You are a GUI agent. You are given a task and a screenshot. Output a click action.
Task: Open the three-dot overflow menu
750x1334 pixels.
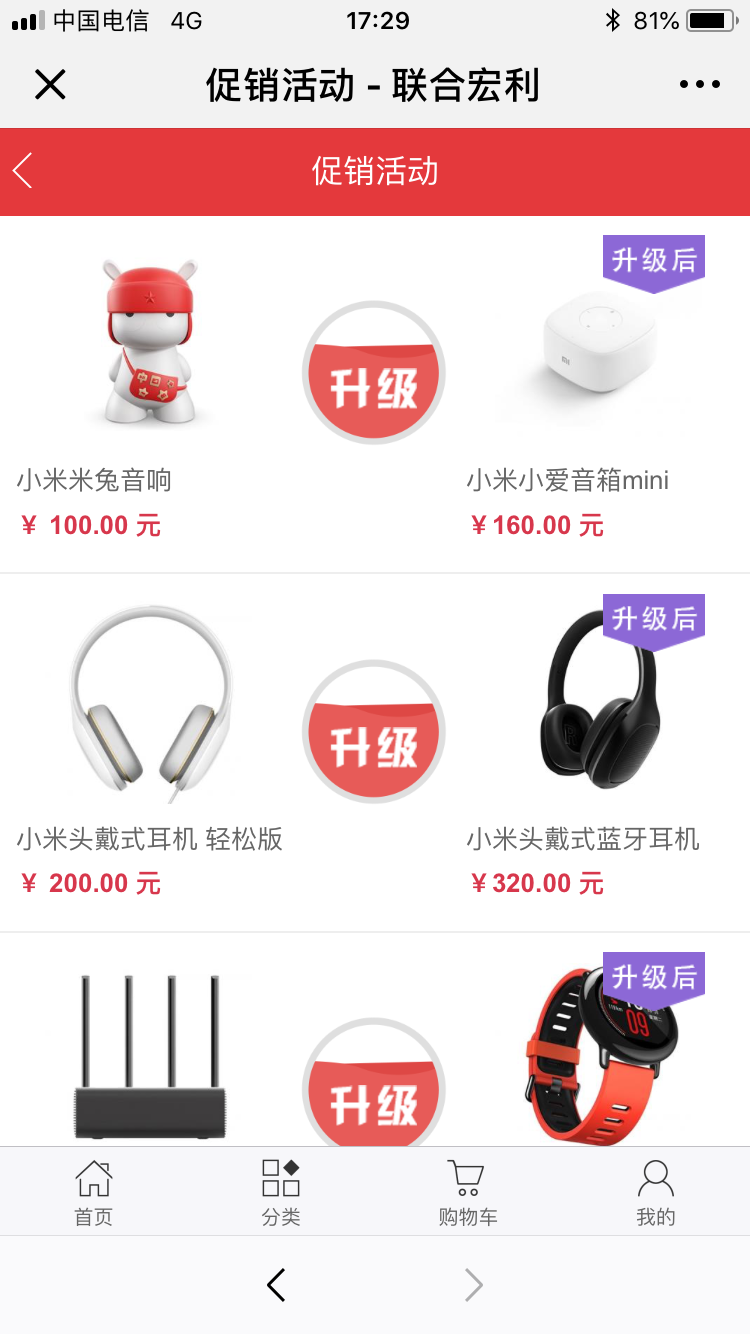pyautogui.click(x=699, y=85)
